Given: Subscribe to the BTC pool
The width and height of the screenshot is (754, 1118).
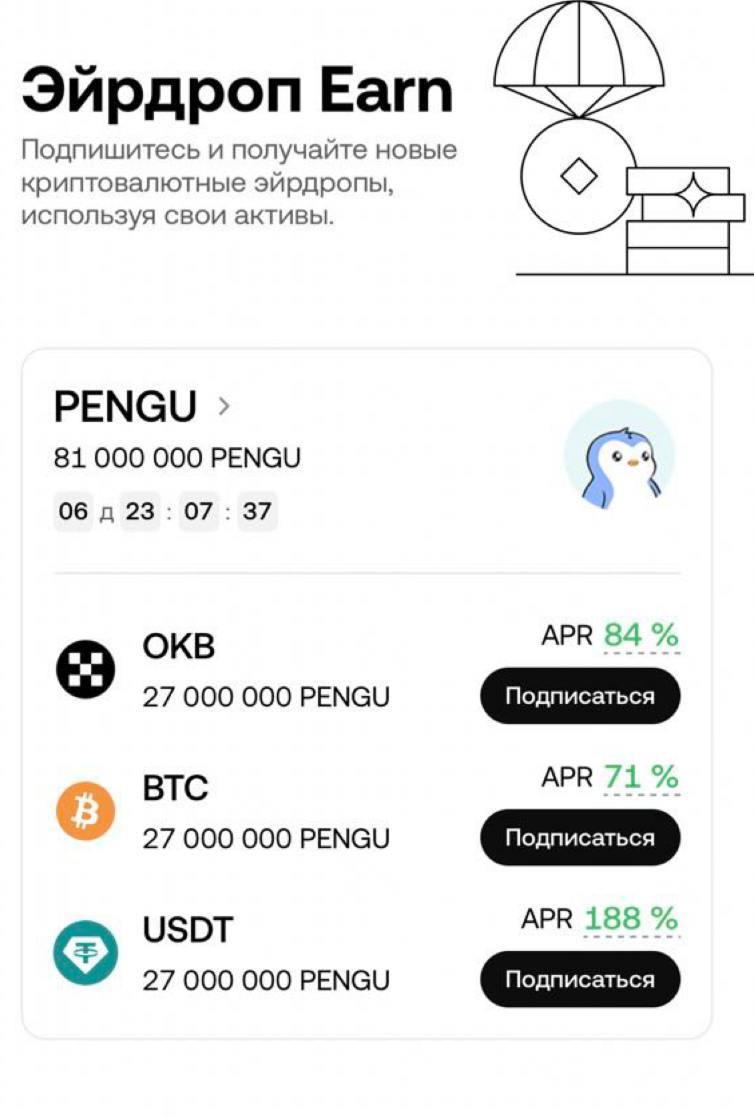Looking at the screenshot, I should (580, 838).
